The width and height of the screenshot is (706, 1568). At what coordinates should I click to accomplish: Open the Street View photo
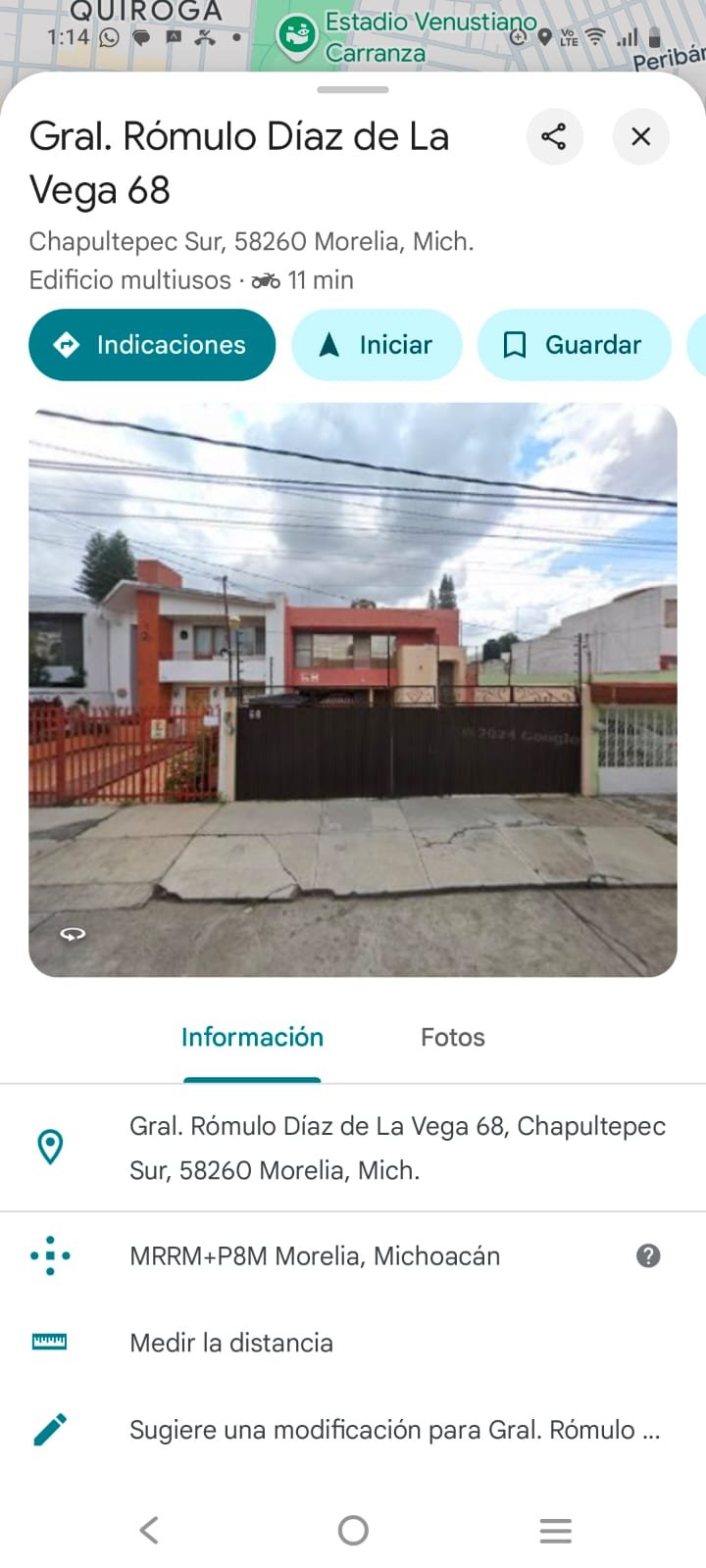[353, 690]
